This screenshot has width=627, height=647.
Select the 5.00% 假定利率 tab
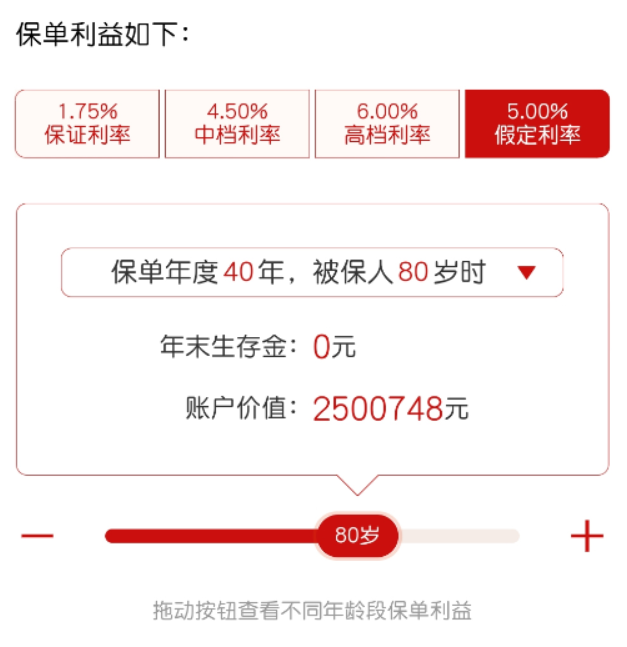[537, 124]
